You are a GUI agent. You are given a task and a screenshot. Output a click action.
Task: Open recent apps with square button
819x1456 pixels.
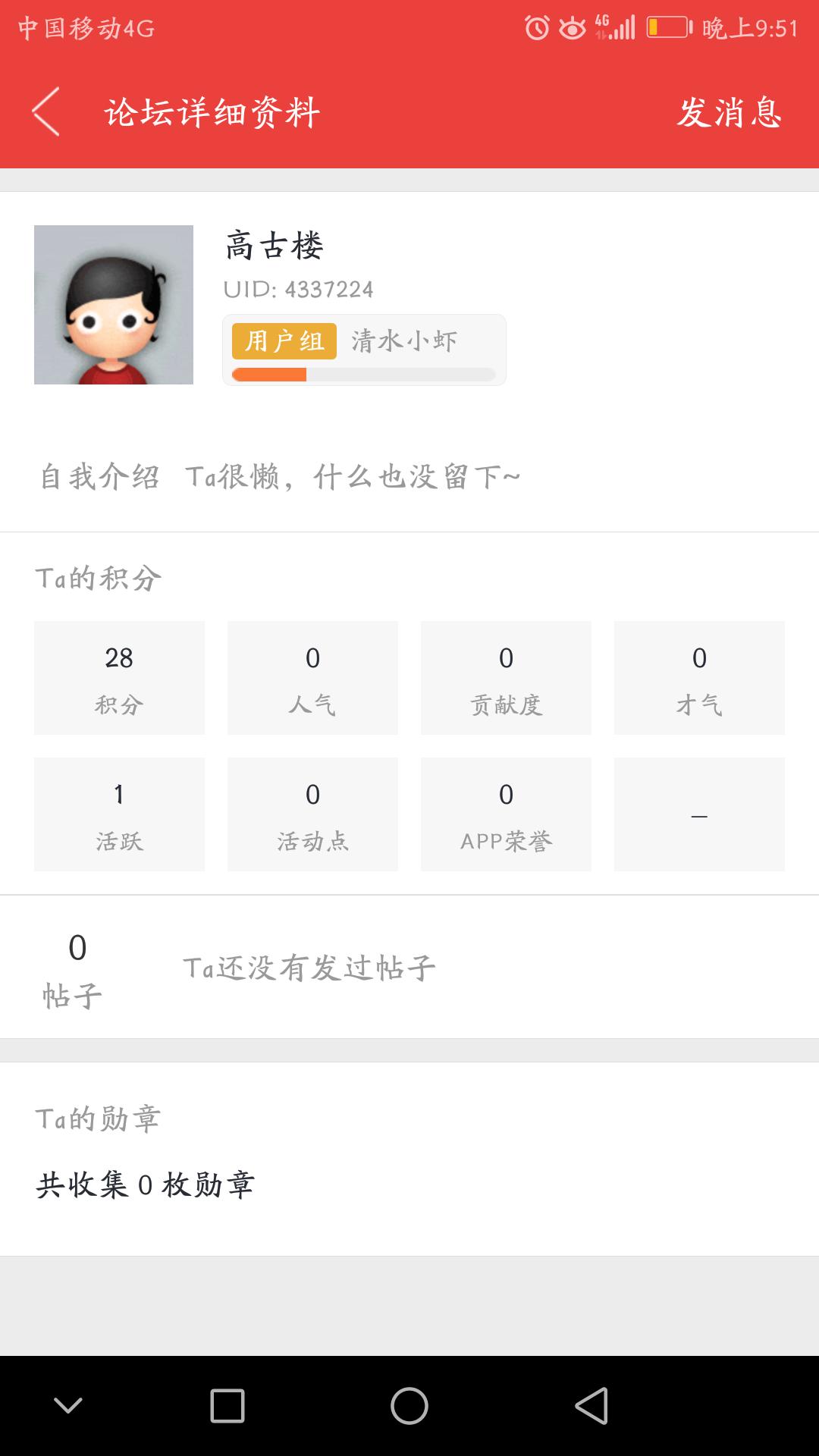click(227, 1406)
